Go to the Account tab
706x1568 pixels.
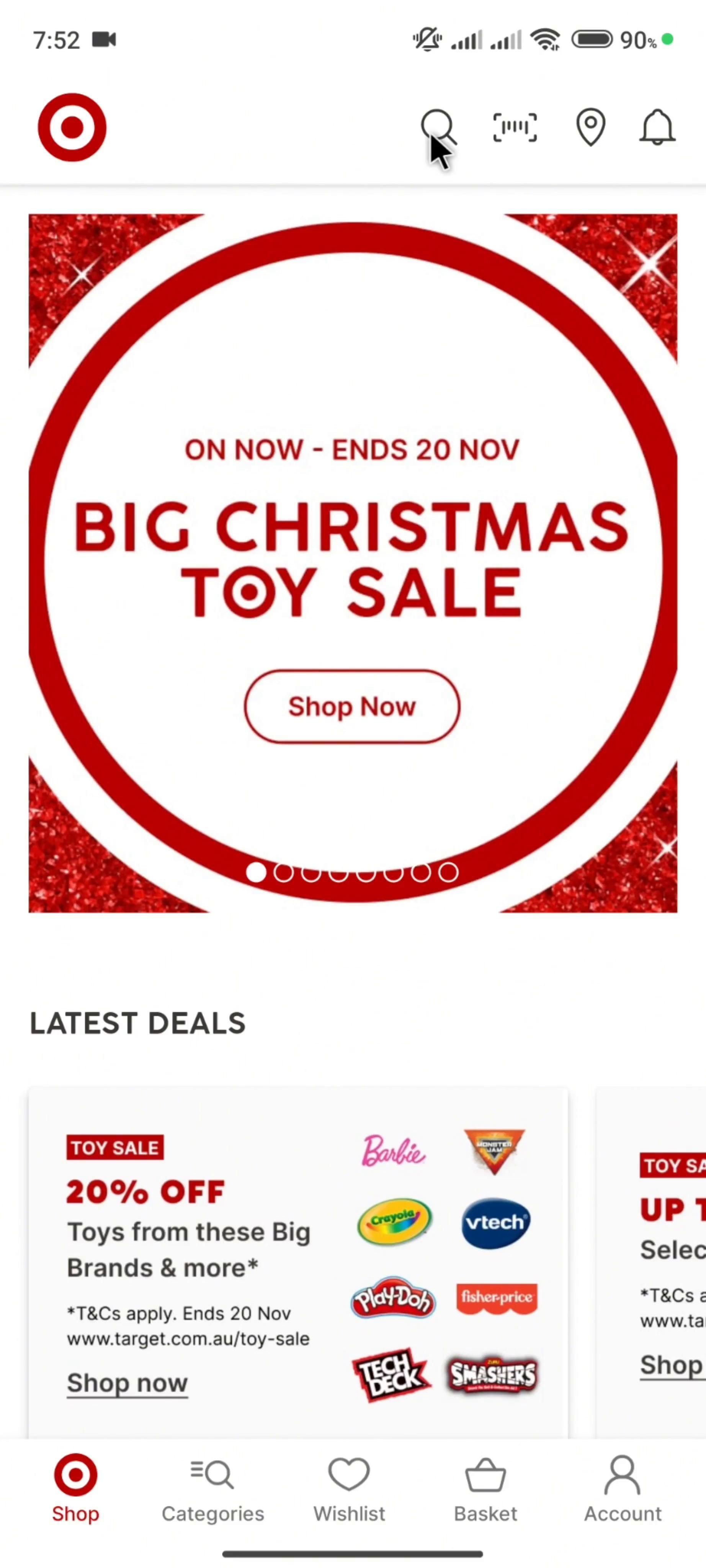(x=622, y=1489)
